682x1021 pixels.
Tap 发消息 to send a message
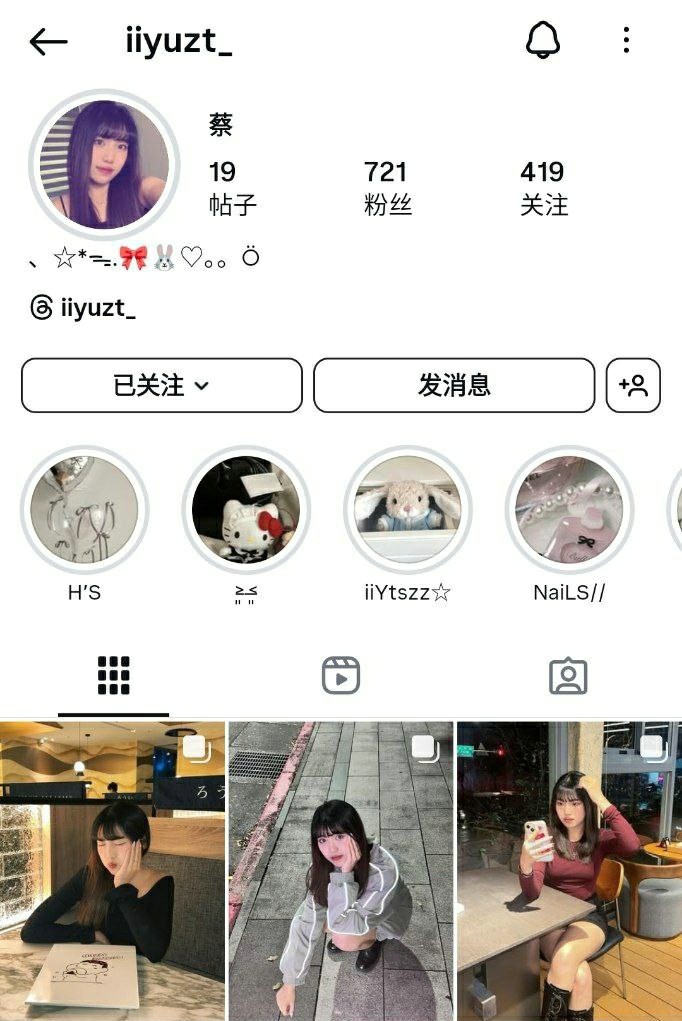454,385
